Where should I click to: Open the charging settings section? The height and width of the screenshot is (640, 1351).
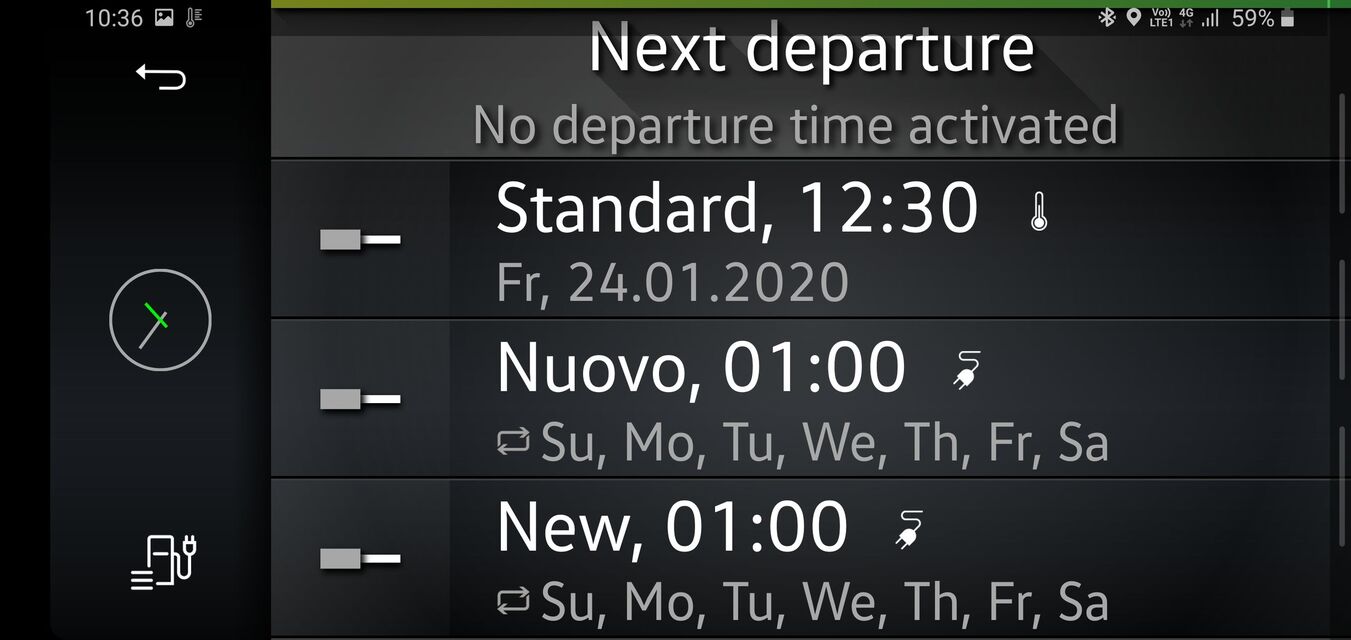click(162, 561)
